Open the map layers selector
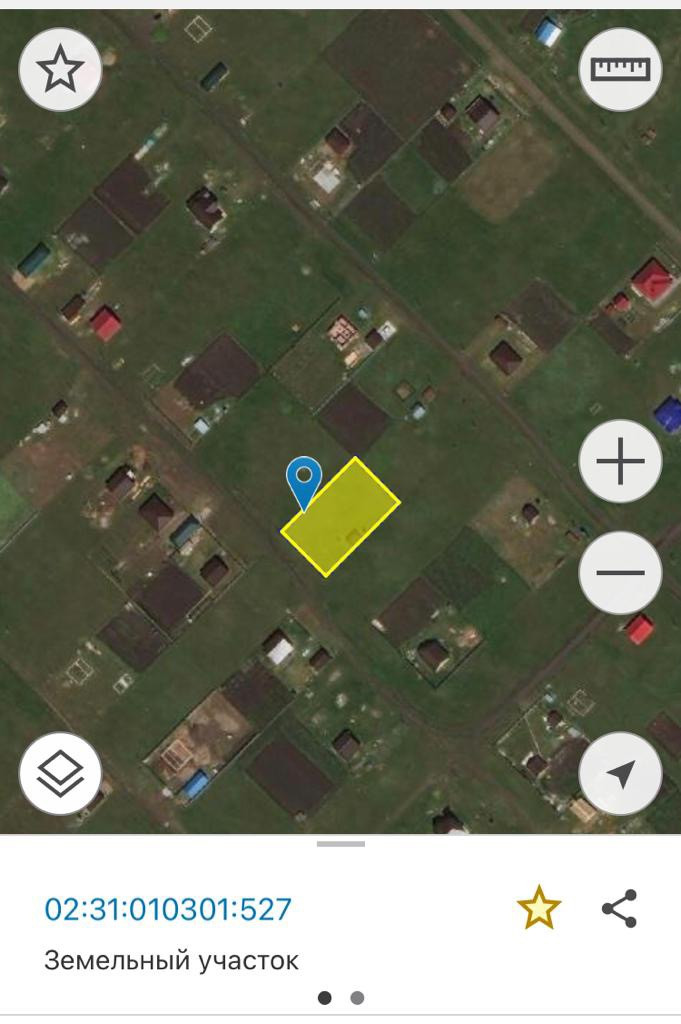Image resolution: width=681 pixels, height=1024 pixels. [x=60, y=773]
